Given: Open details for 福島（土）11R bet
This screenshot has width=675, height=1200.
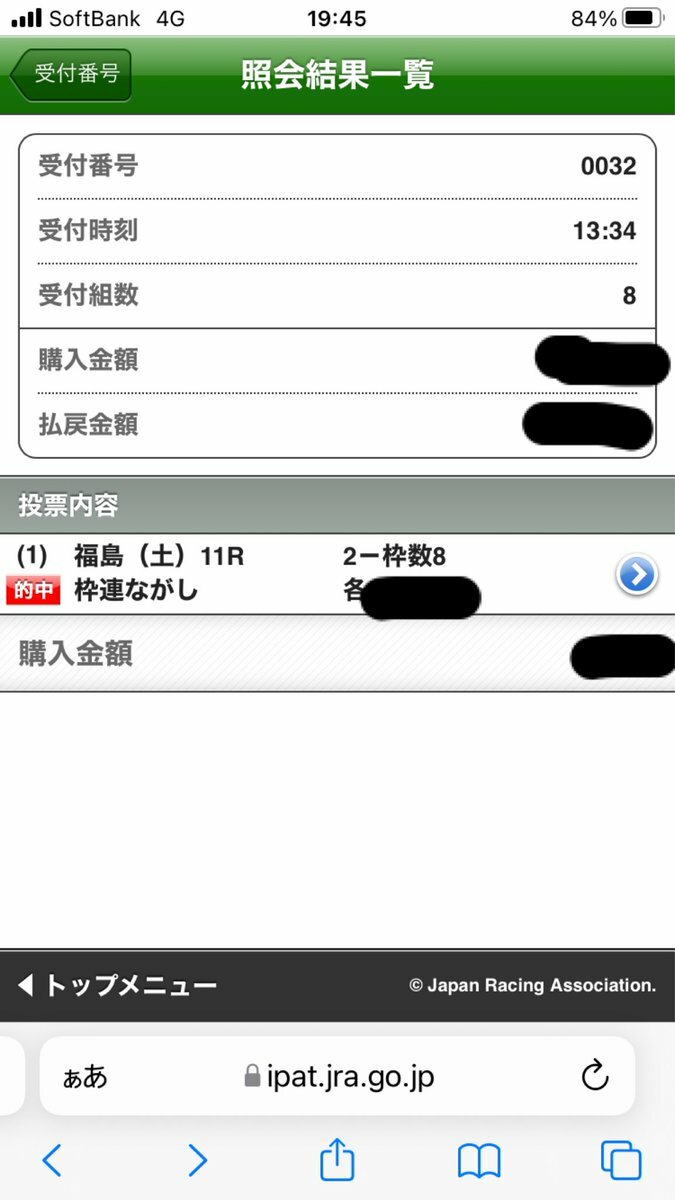Looking at the screenshot, I should (x=637, y=575).
